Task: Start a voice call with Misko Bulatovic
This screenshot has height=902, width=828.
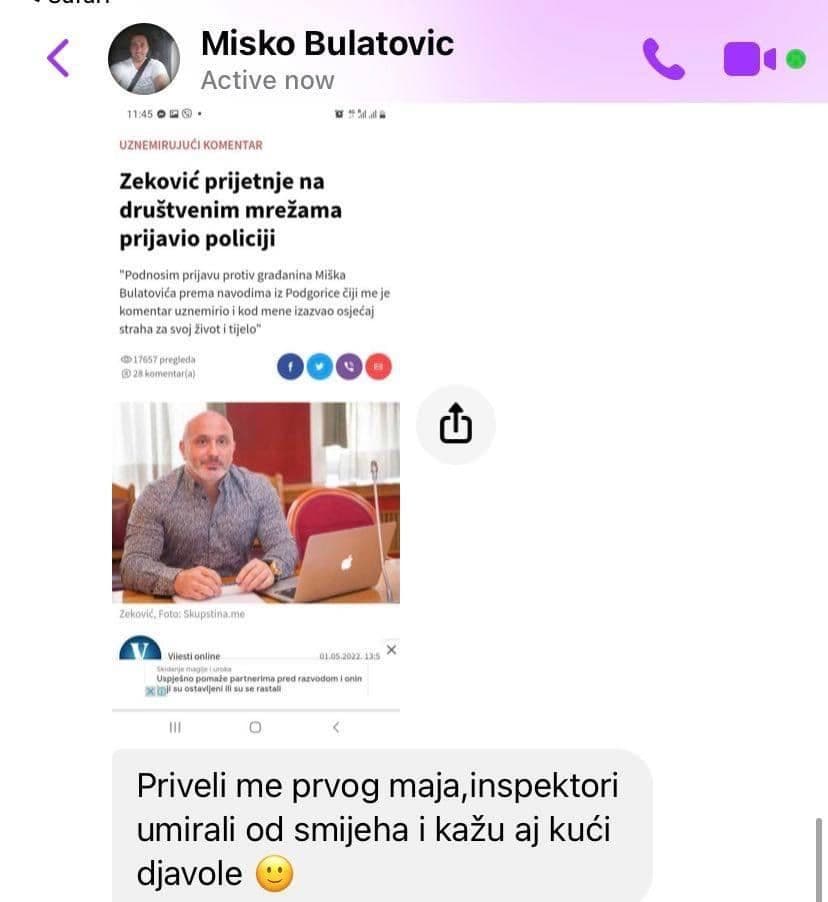Action: pyautogui.click(x=663, y=59)
